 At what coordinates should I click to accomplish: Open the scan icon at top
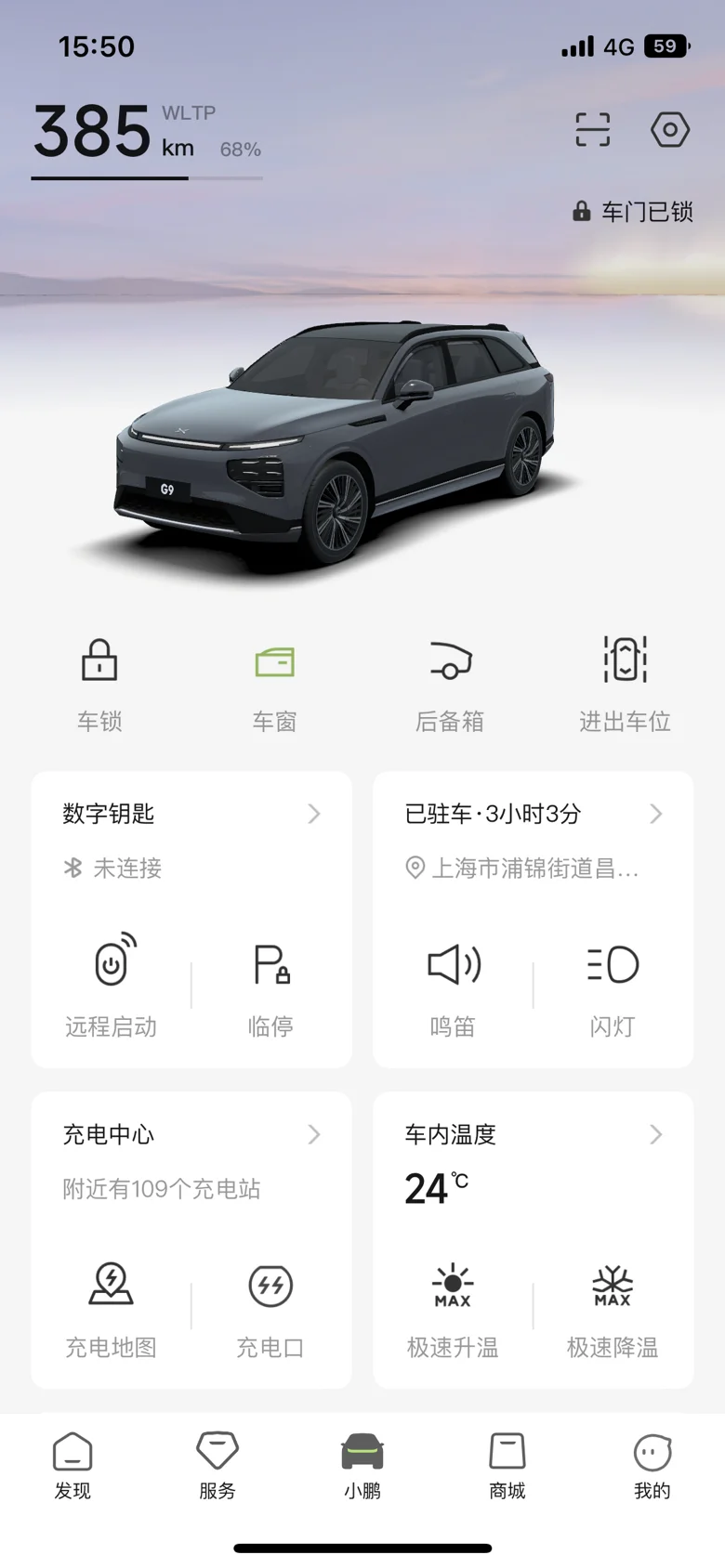(593, 129)
